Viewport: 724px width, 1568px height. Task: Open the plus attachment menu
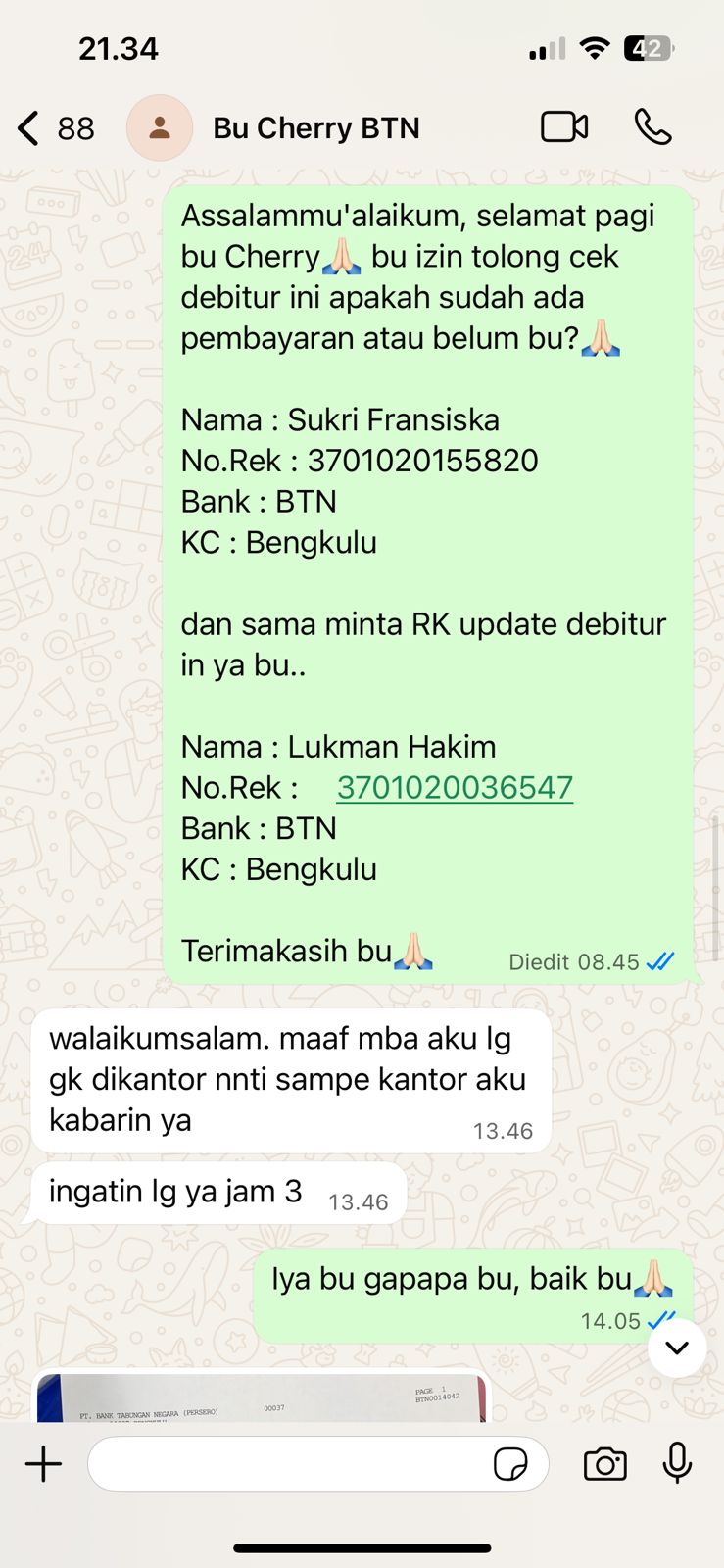pyautogui.click(x=43, y=1464)
